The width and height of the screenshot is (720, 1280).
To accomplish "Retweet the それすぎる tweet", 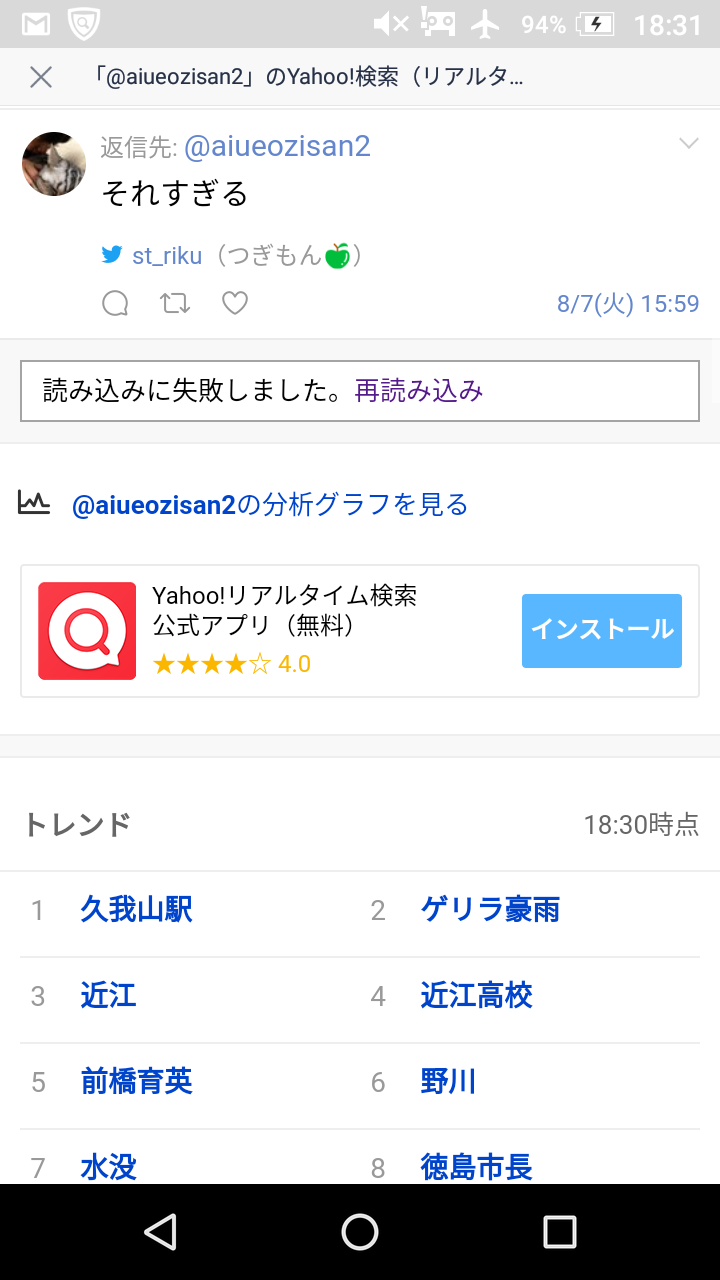I will (176, 303).
